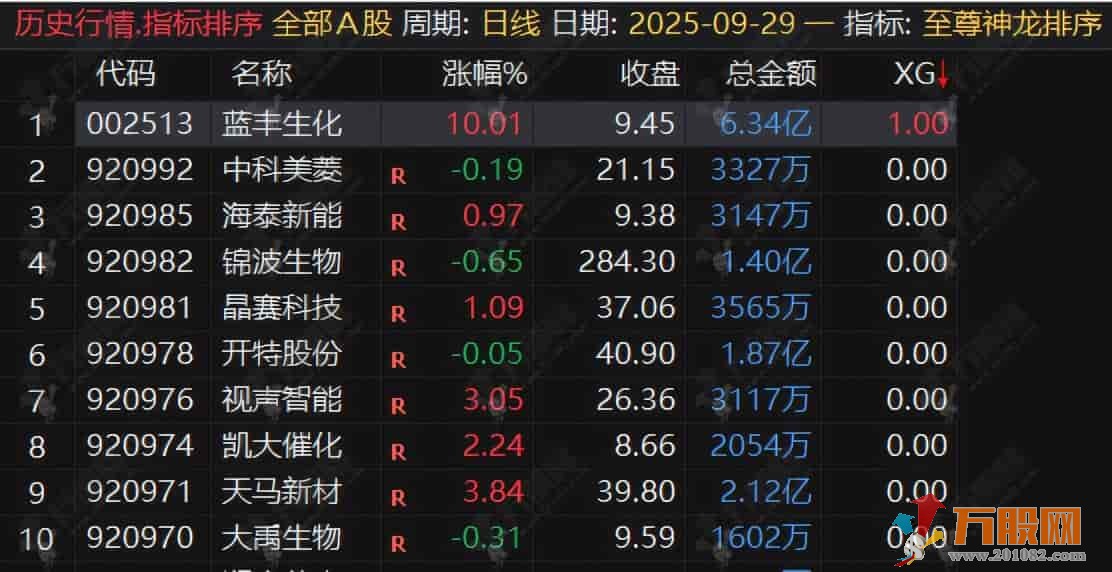
Task: Select the 晶赛科技 row
Action: point(281,308)
